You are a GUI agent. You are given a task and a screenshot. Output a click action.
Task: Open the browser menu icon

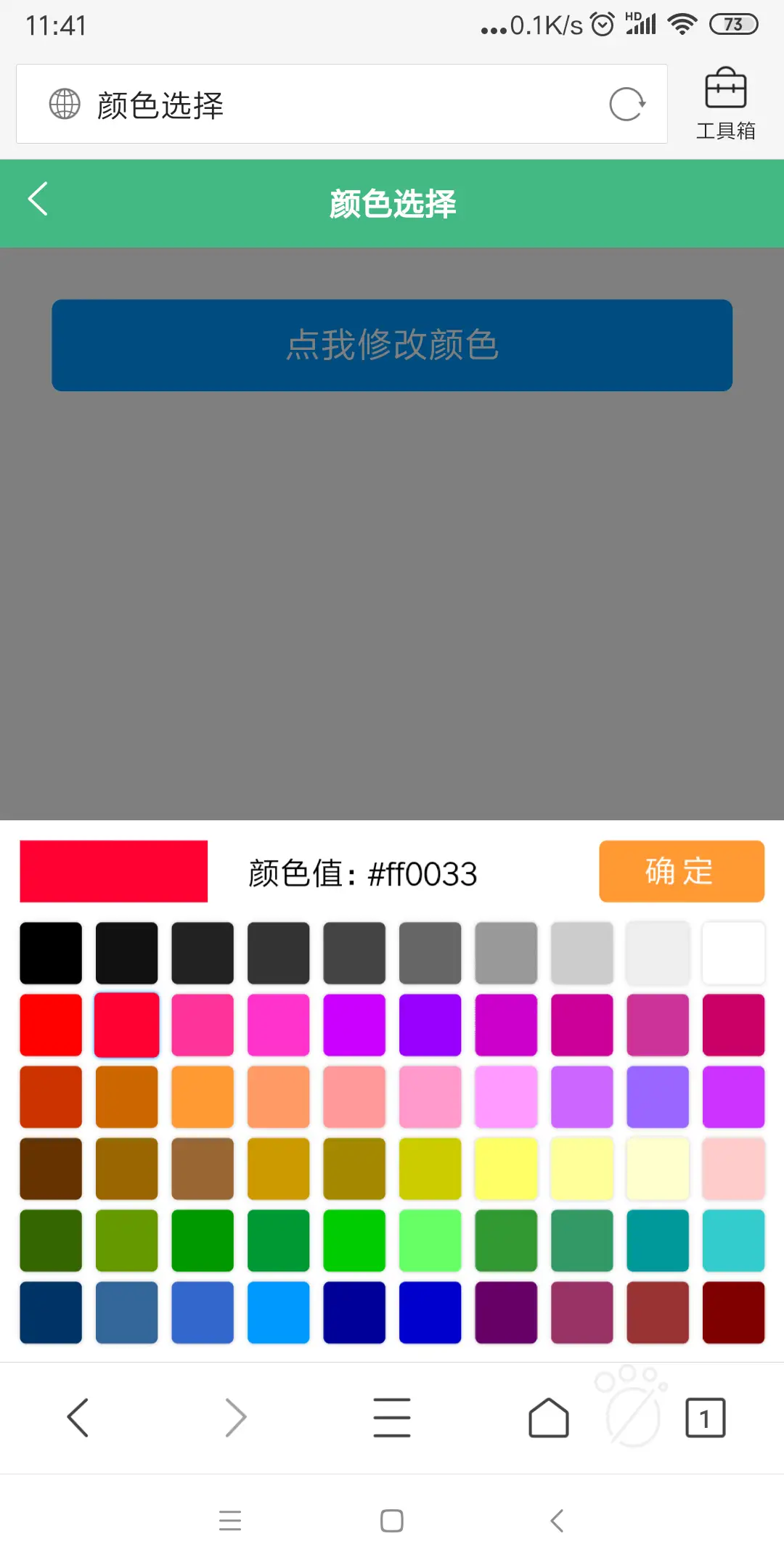[392, 1417]
